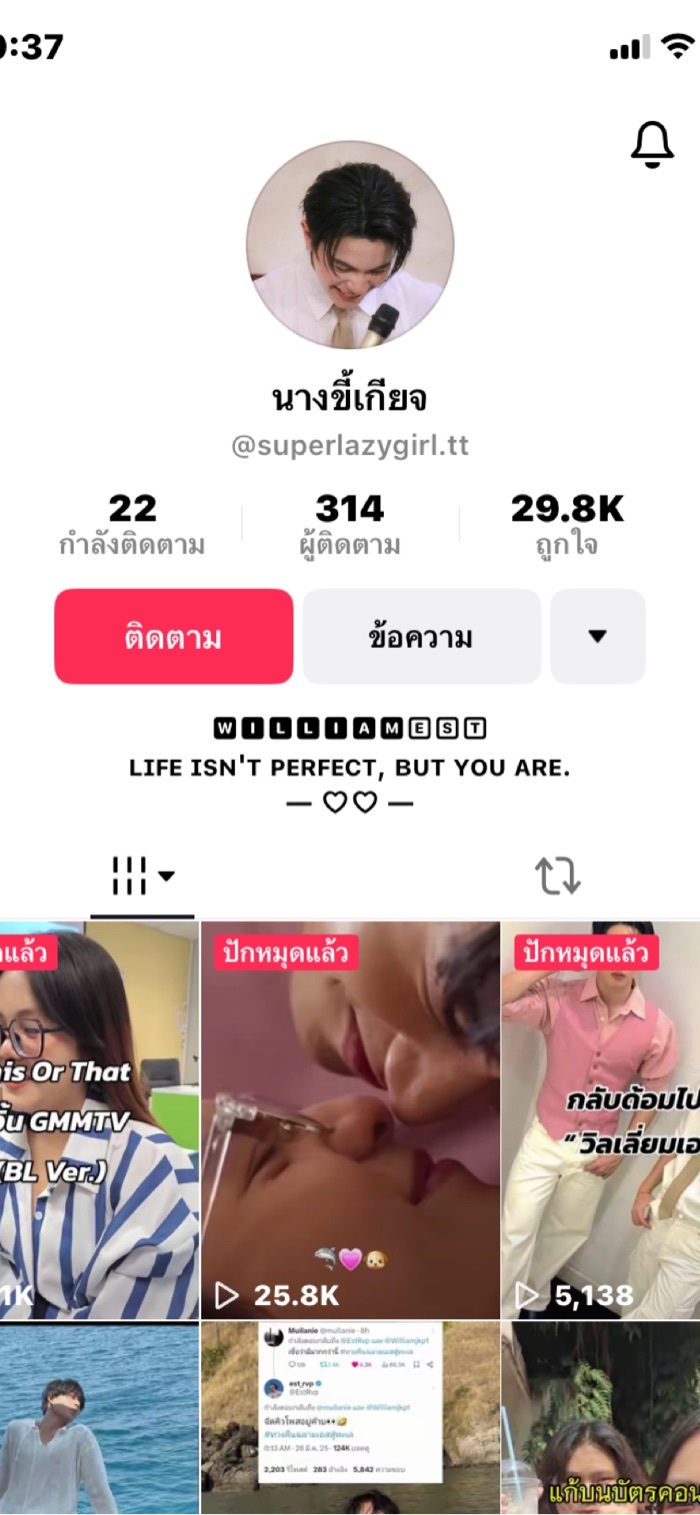Select the videos grid tab
The height and width of the screenshot is (1515, 700).
coord(142,876)
